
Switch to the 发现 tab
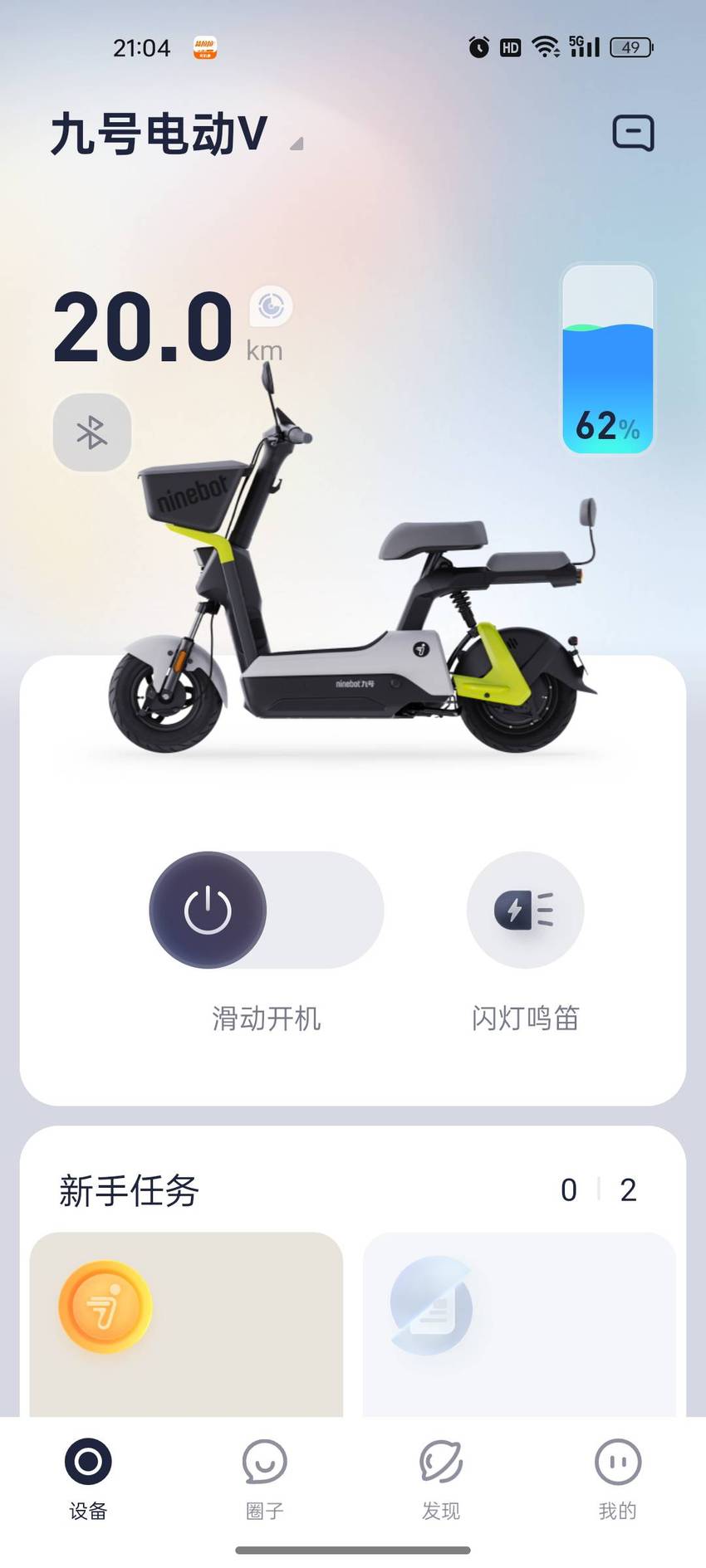(441, 1479)
